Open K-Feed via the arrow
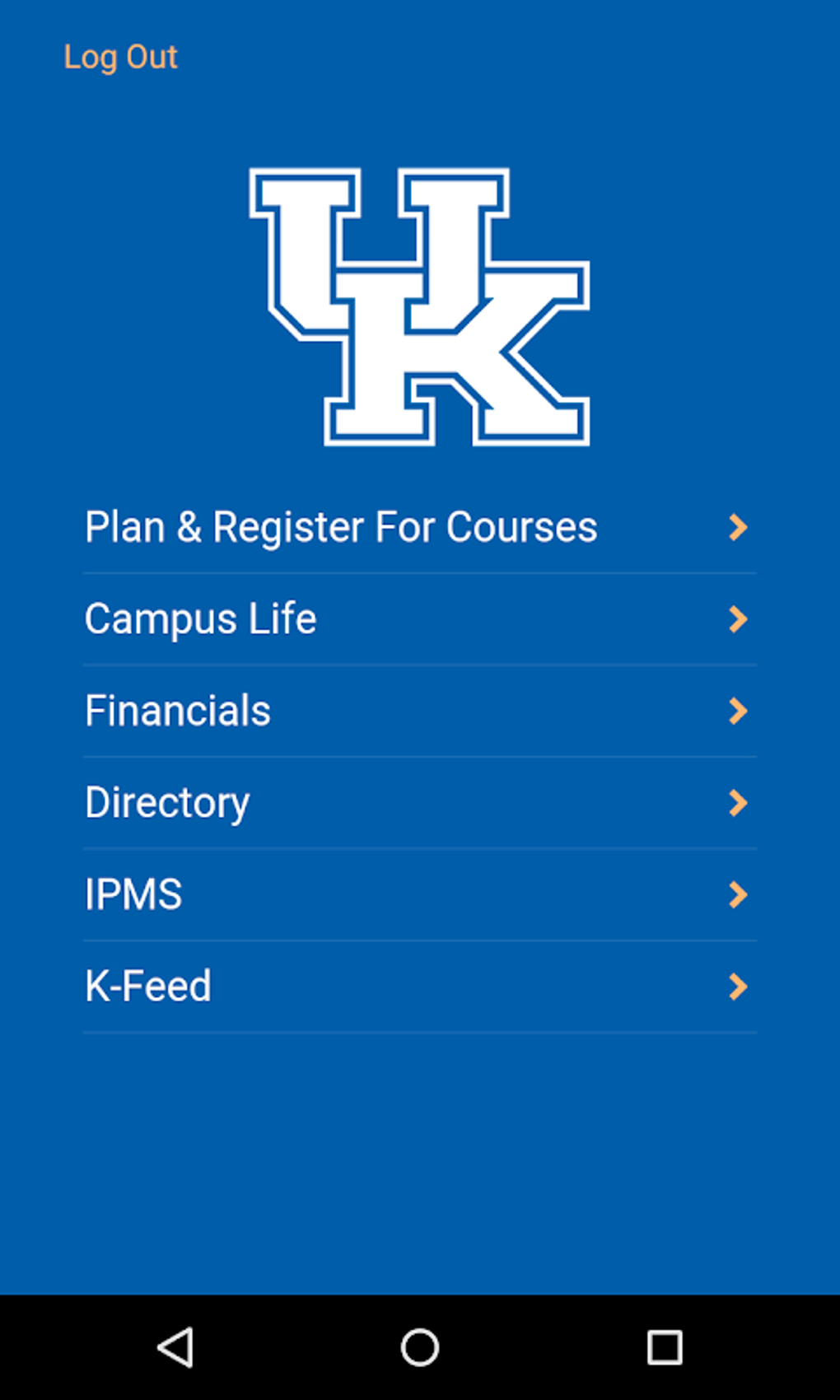The width and height of the screenshot is (840, 1400). click(x=739, y=987)
